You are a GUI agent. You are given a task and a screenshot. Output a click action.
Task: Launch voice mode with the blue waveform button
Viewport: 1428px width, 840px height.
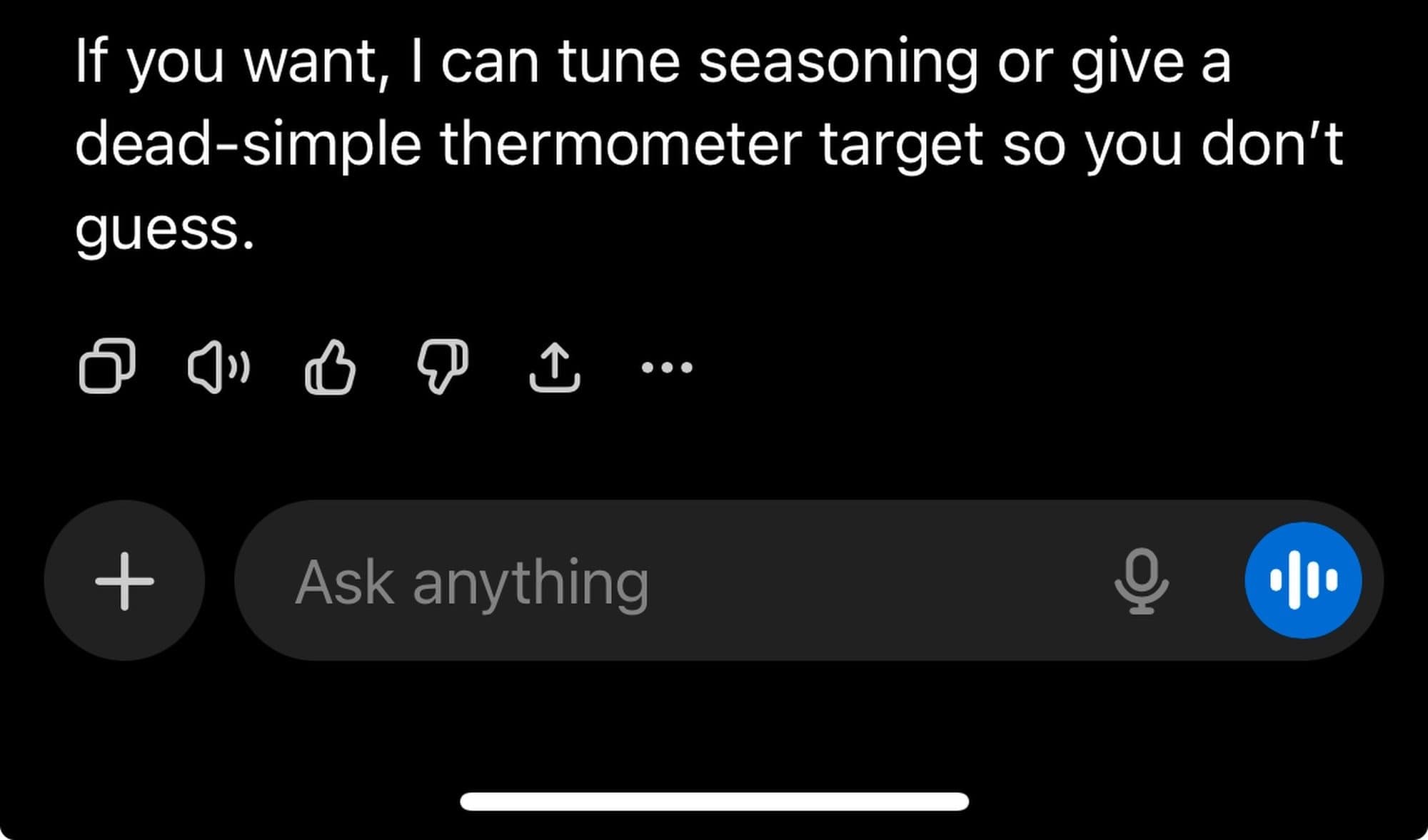pos(1303,580)
